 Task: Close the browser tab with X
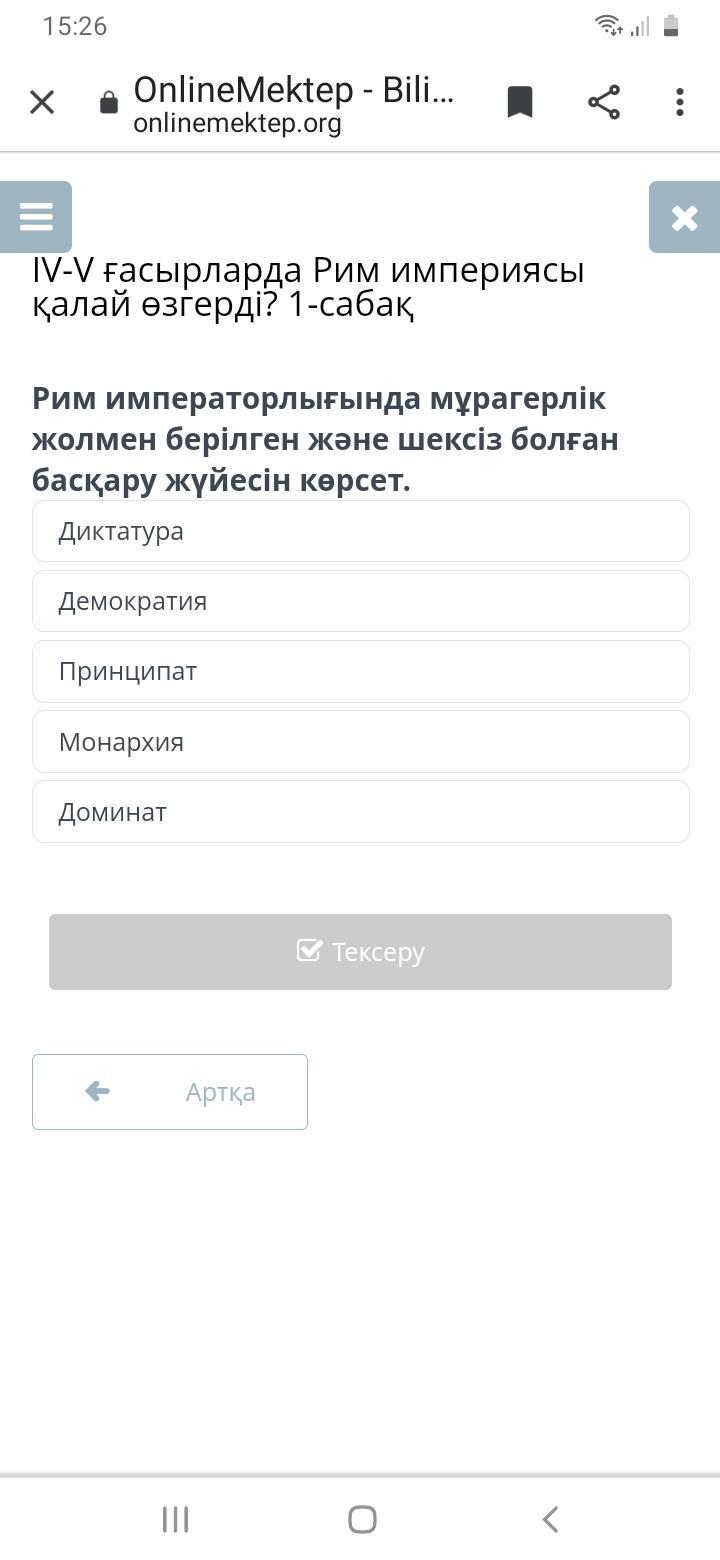pyautogui.click(x=42, y=102)
